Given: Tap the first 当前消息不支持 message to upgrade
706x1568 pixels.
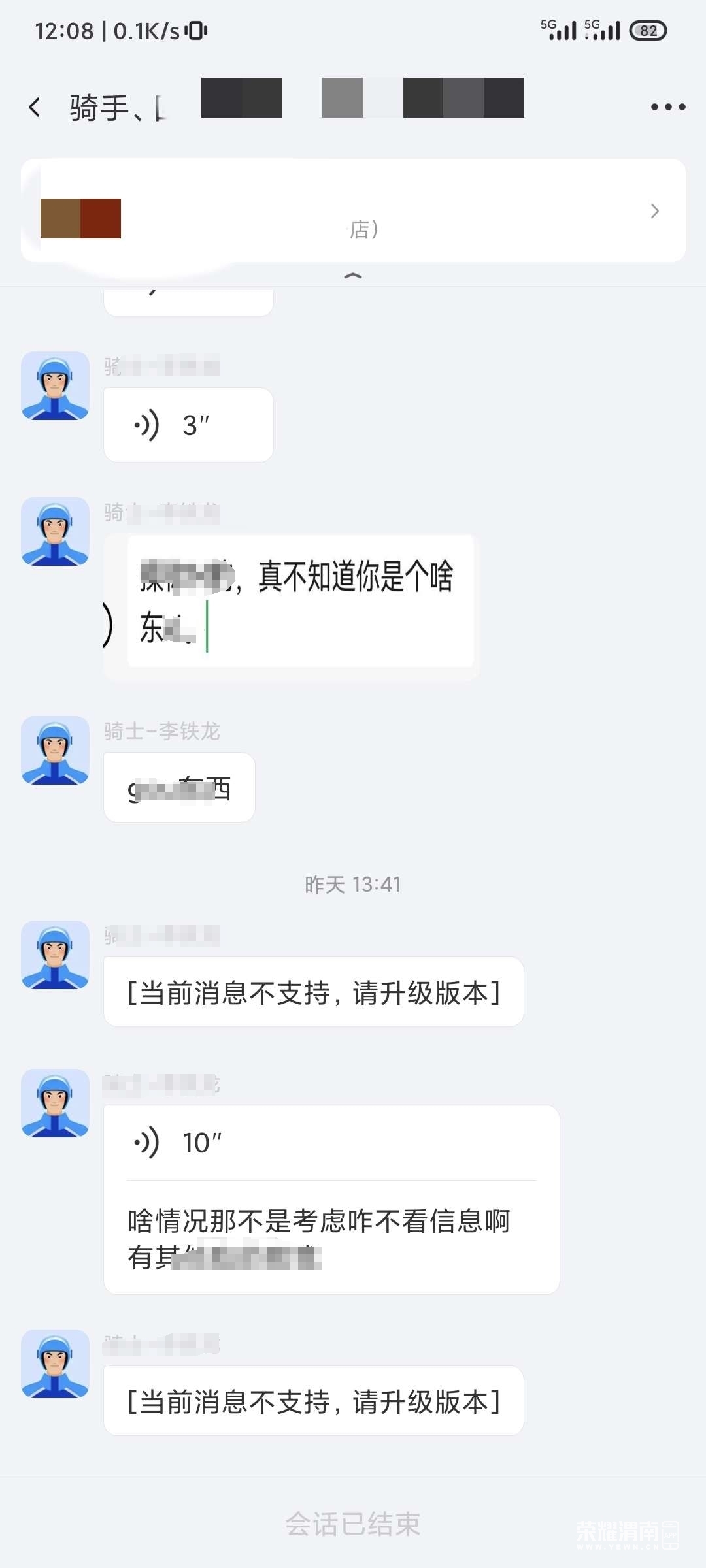Looking at the screenshot, I should pos(312,992).
